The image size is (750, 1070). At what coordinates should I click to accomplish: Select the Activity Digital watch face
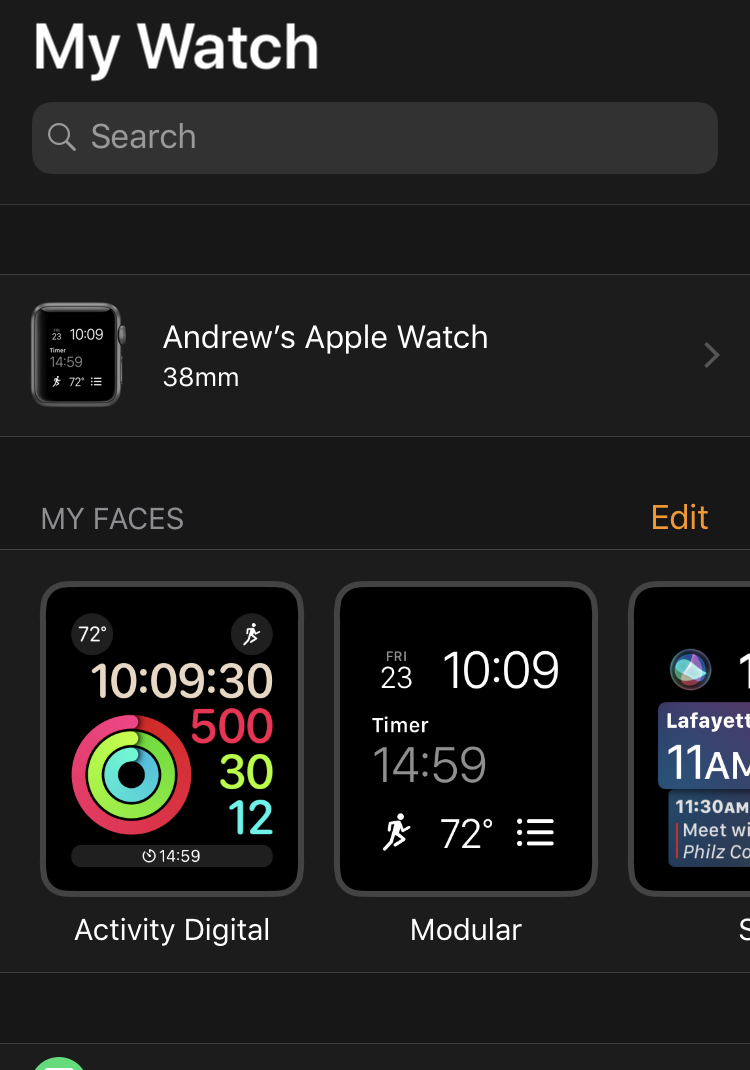pyautogui.click(x=172, y=738)
